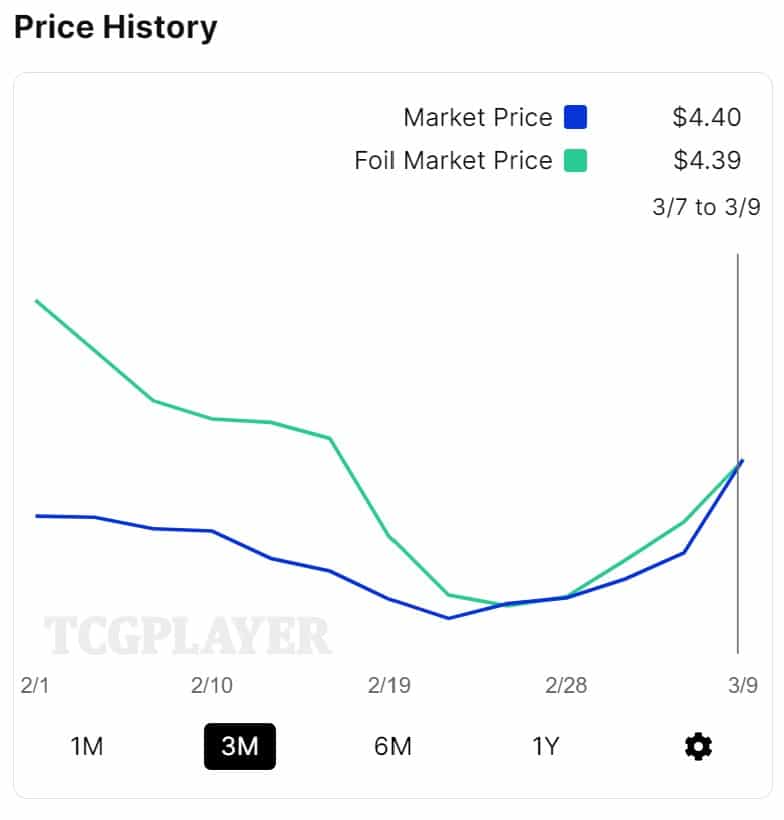
Task: Switch the chart range to 1M
Action: [87, 746]
